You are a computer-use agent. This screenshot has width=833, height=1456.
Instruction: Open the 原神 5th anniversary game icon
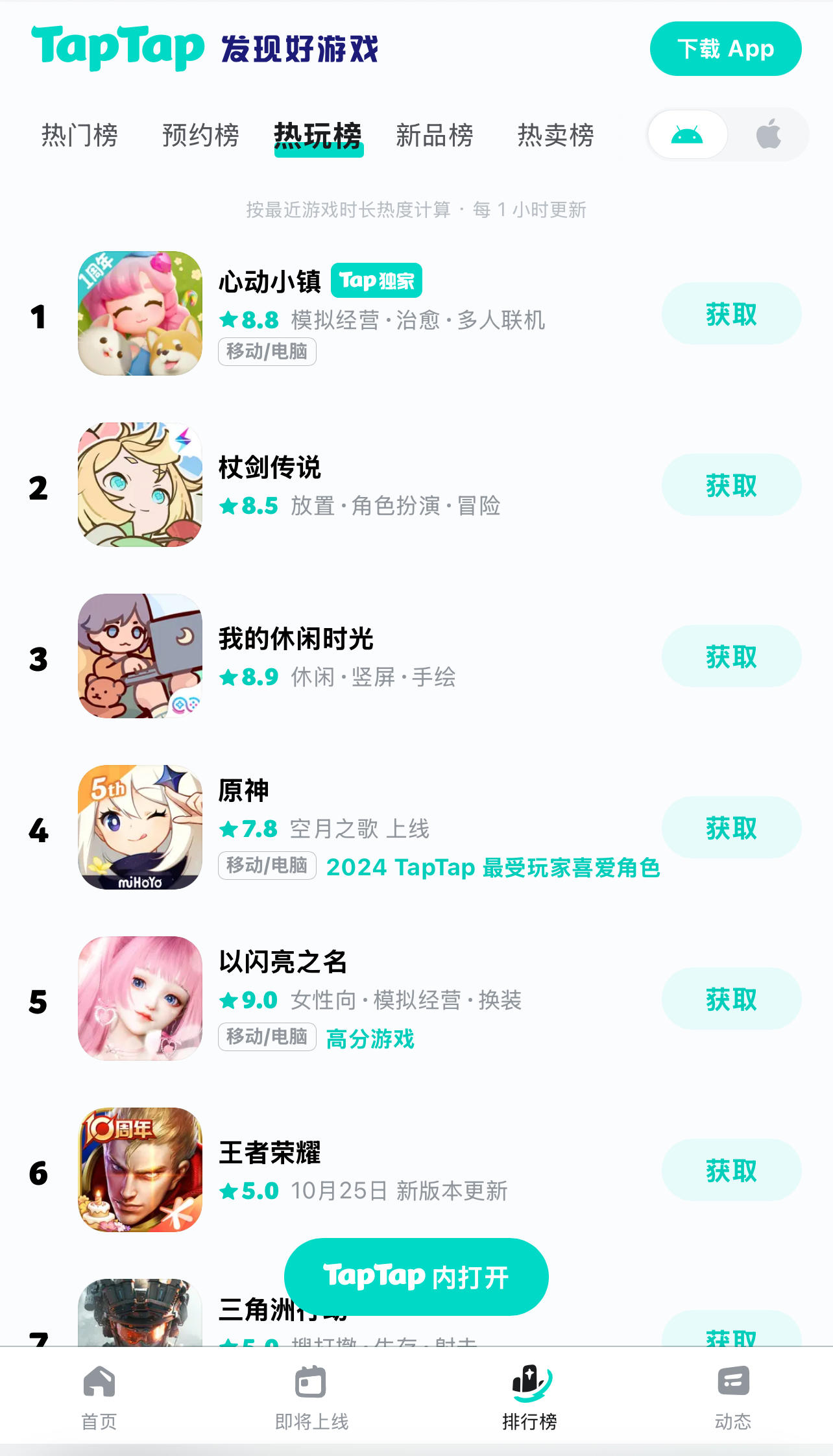coord(140,829)
